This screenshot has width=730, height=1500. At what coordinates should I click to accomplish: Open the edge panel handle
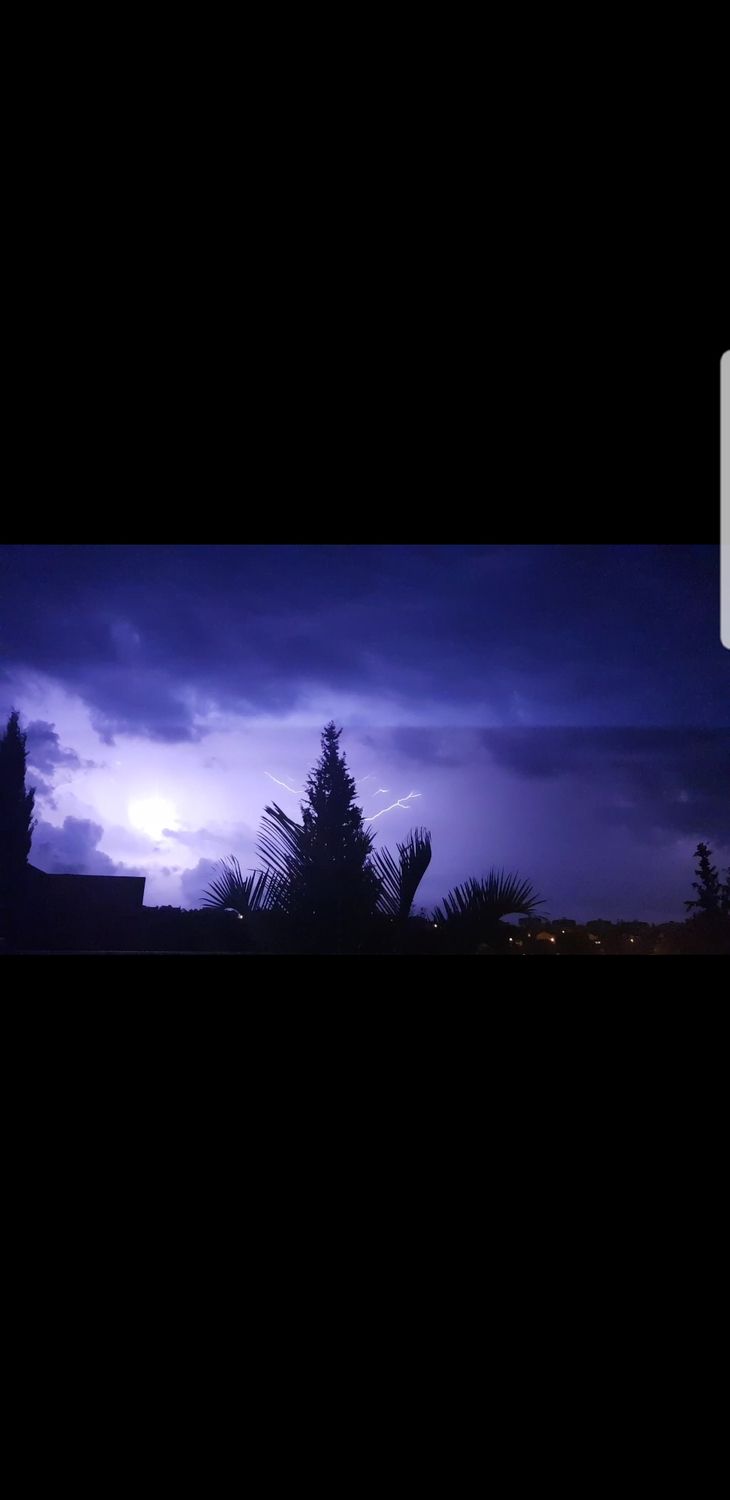(x=725, y=499)
